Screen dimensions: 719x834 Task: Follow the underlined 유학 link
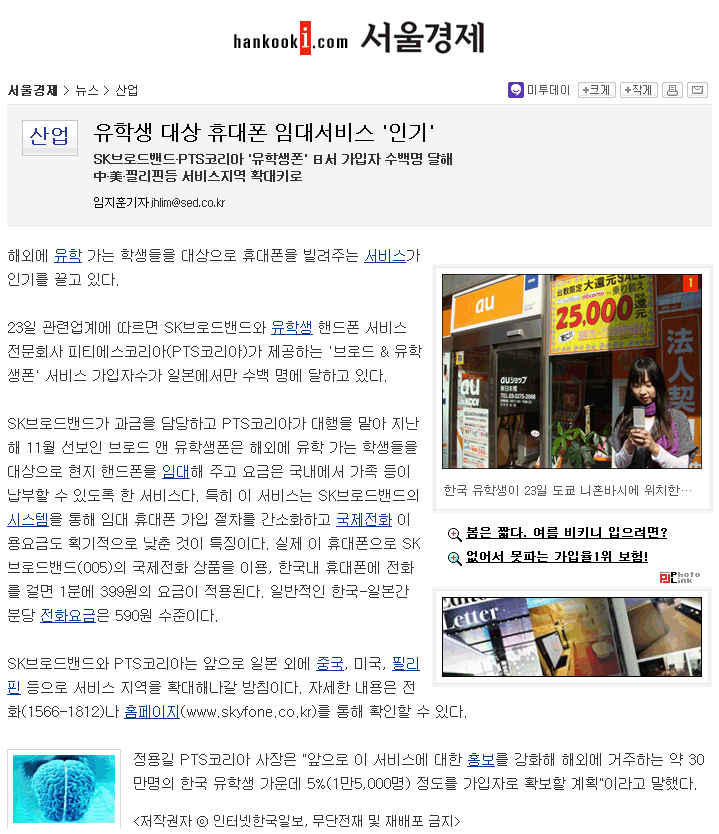(68, 255)
